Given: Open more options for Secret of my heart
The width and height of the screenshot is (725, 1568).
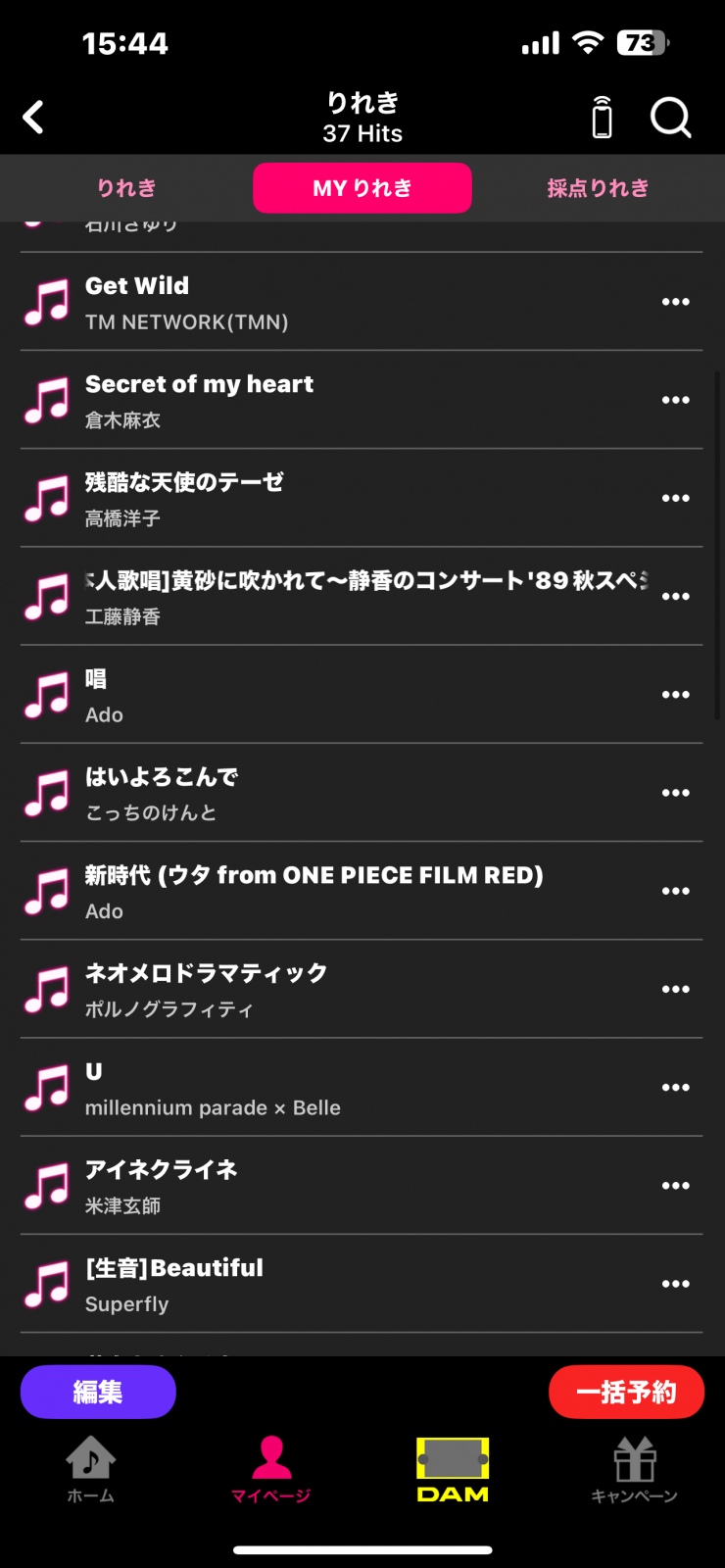Looking at the screenshot, I should click(x=675, y=400).
